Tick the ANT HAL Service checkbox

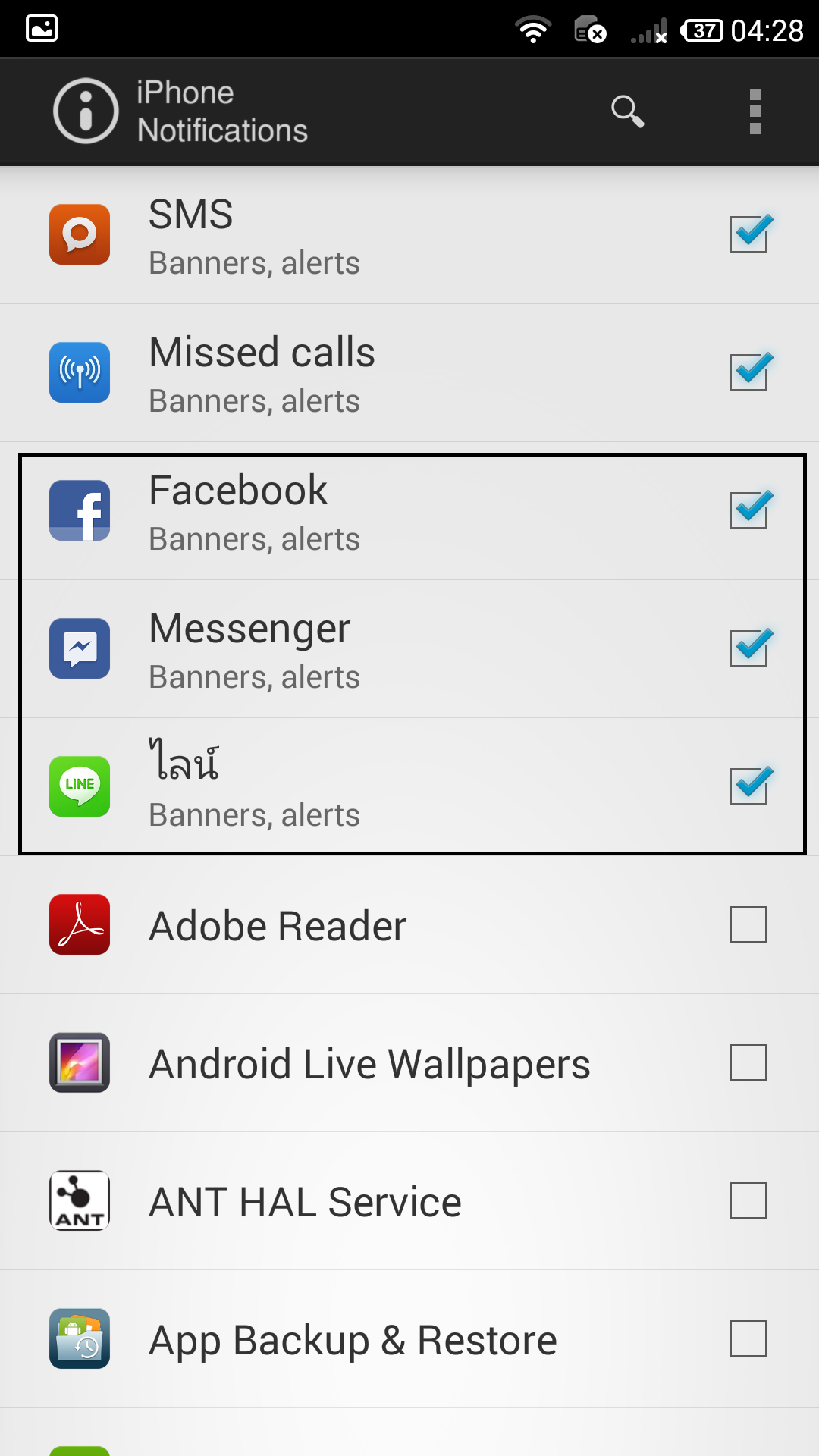pyautogui.click(x=748, y=1200)
